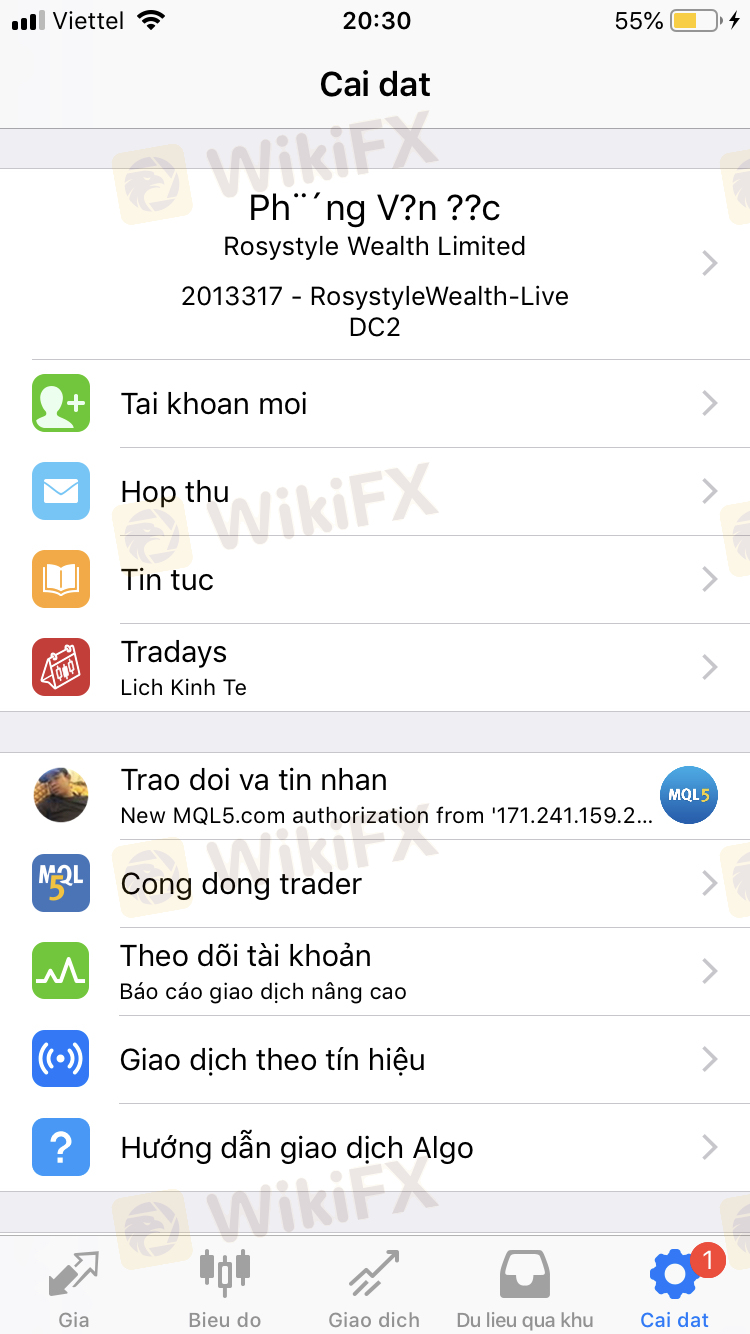This screenshot has width=750, height=1334.
Task: Open Tai khoan moi
Action: click(x=375, y=404)
